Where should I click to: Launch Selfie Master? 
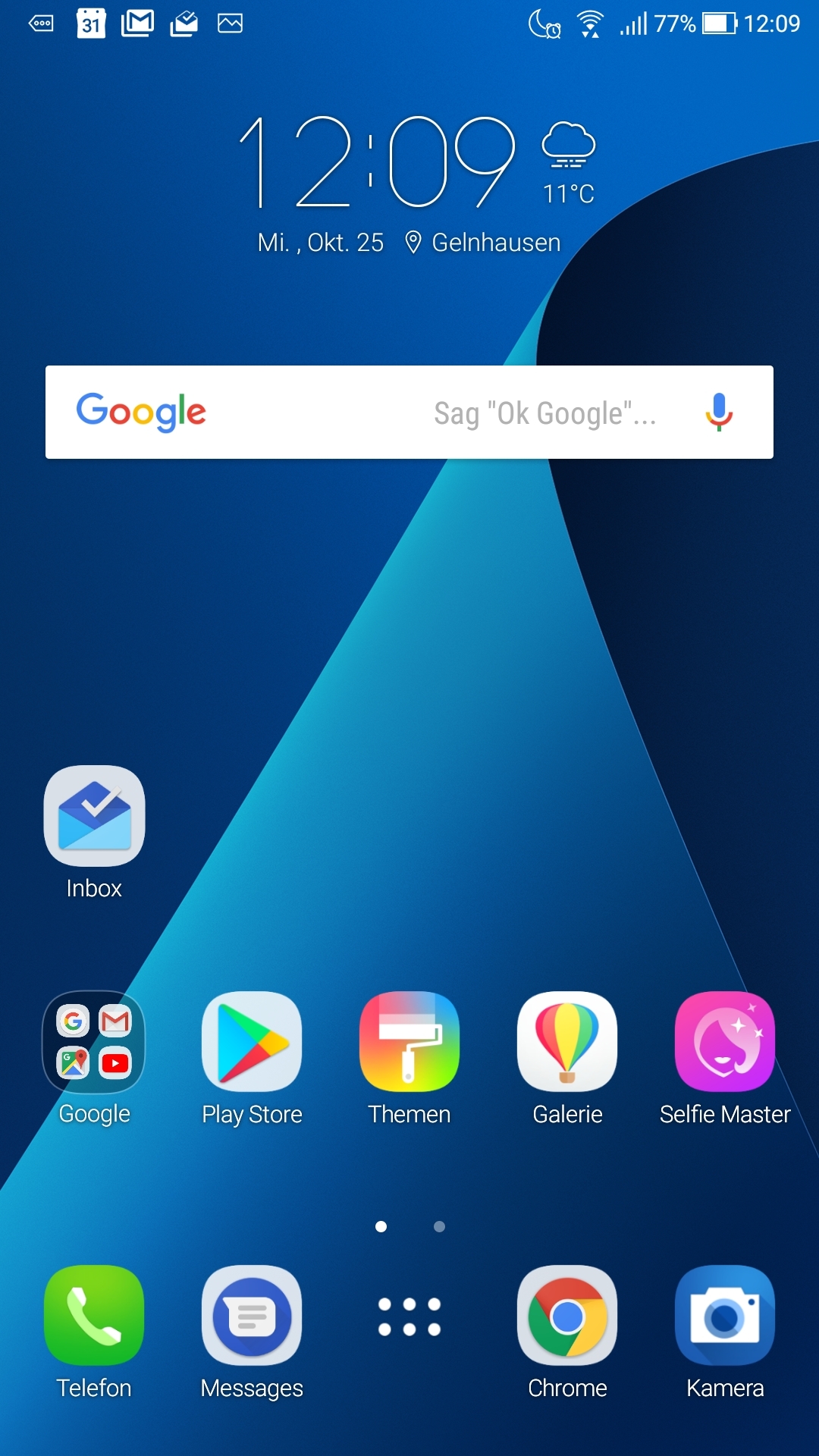tap(725, 1043)
